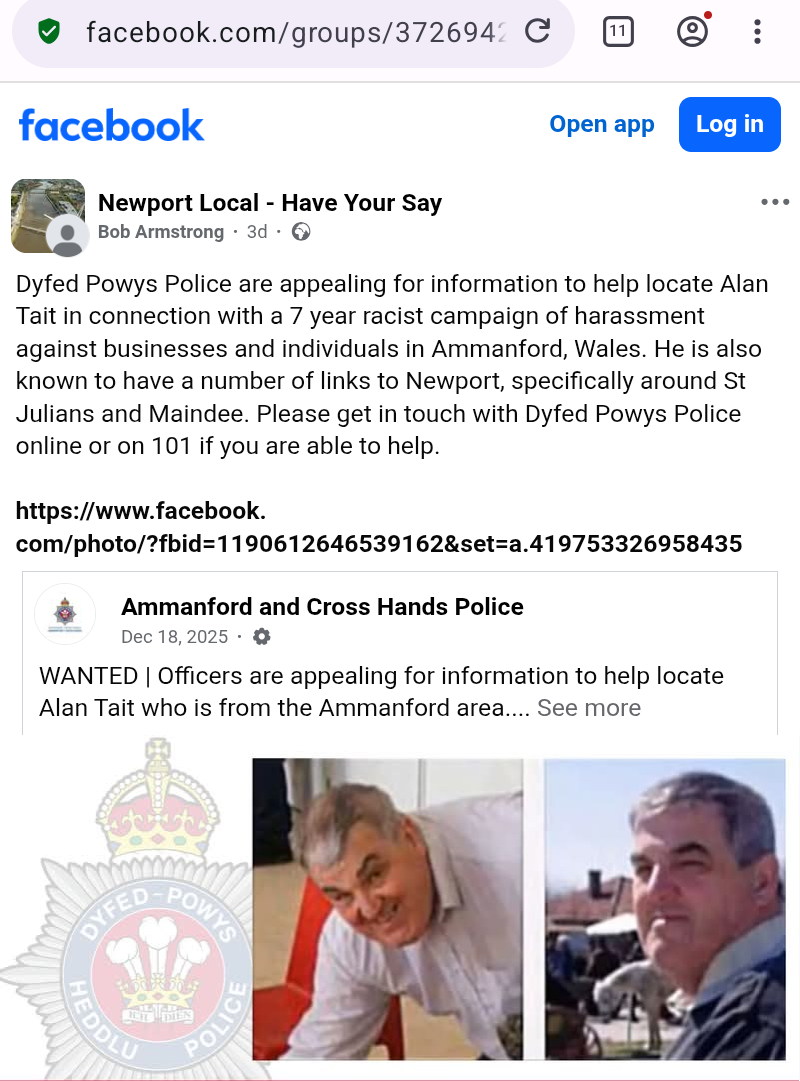This screenshot has height=1081, width=800.
Task: Open the post options menu
Action: [775, 202]
